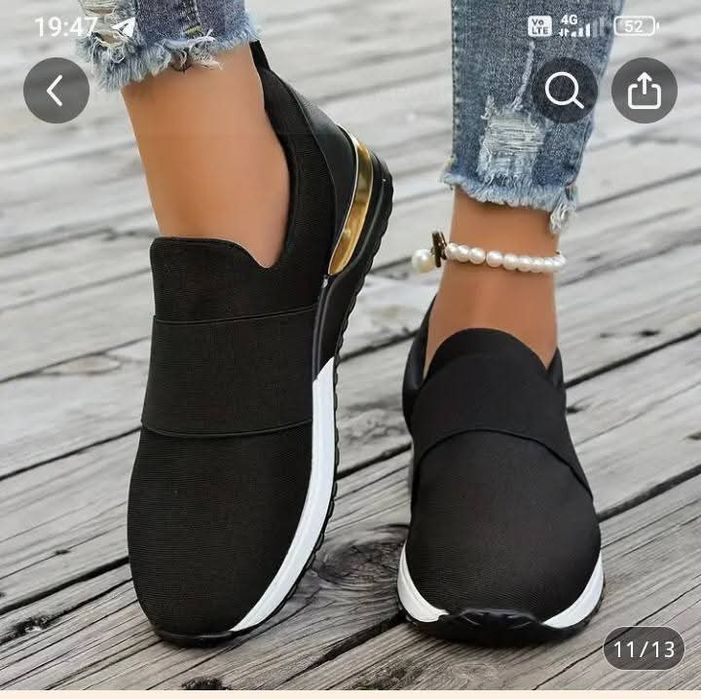
Task: Go back to the previous page
Action: tap(56, 91)
